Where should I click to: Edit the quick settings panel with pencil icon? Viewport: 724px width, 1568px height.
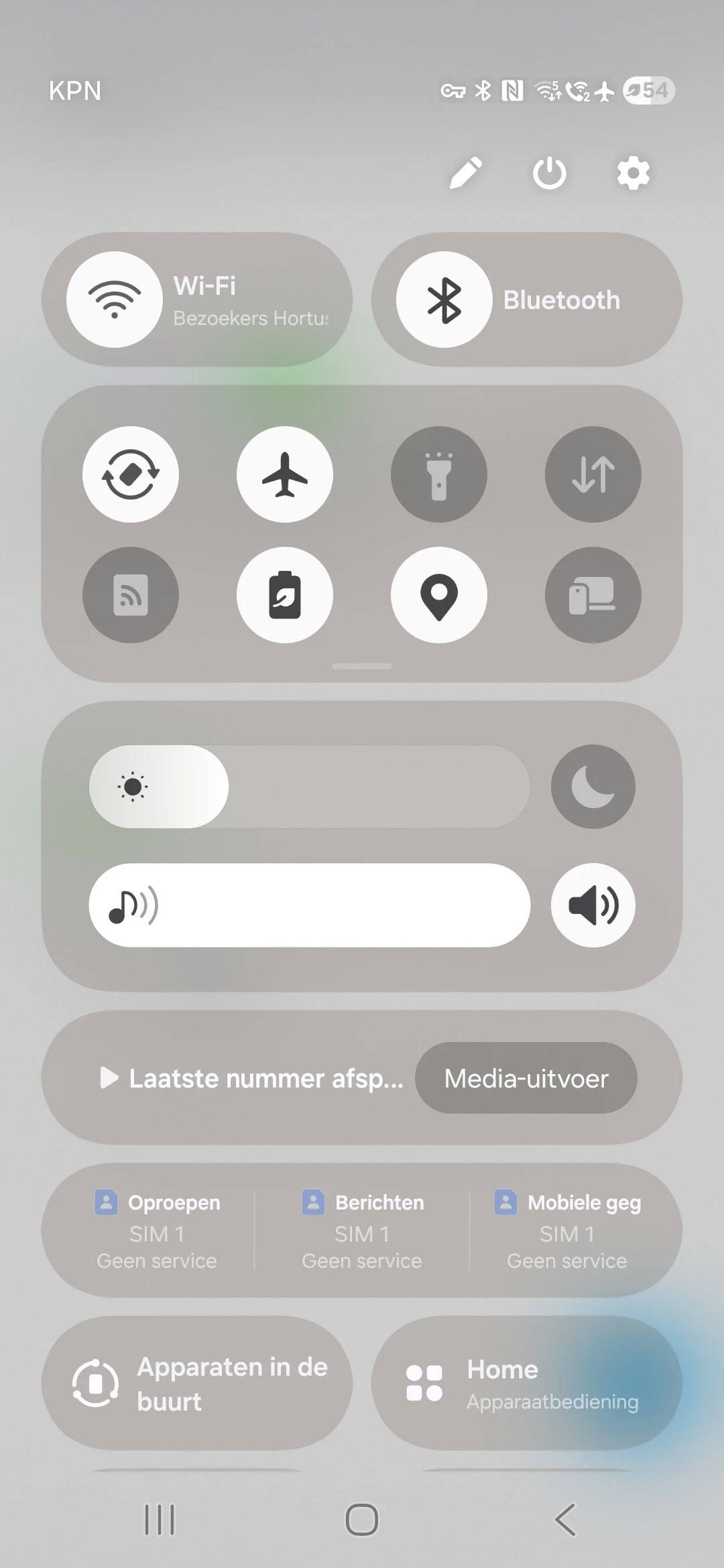pos(466,174)
